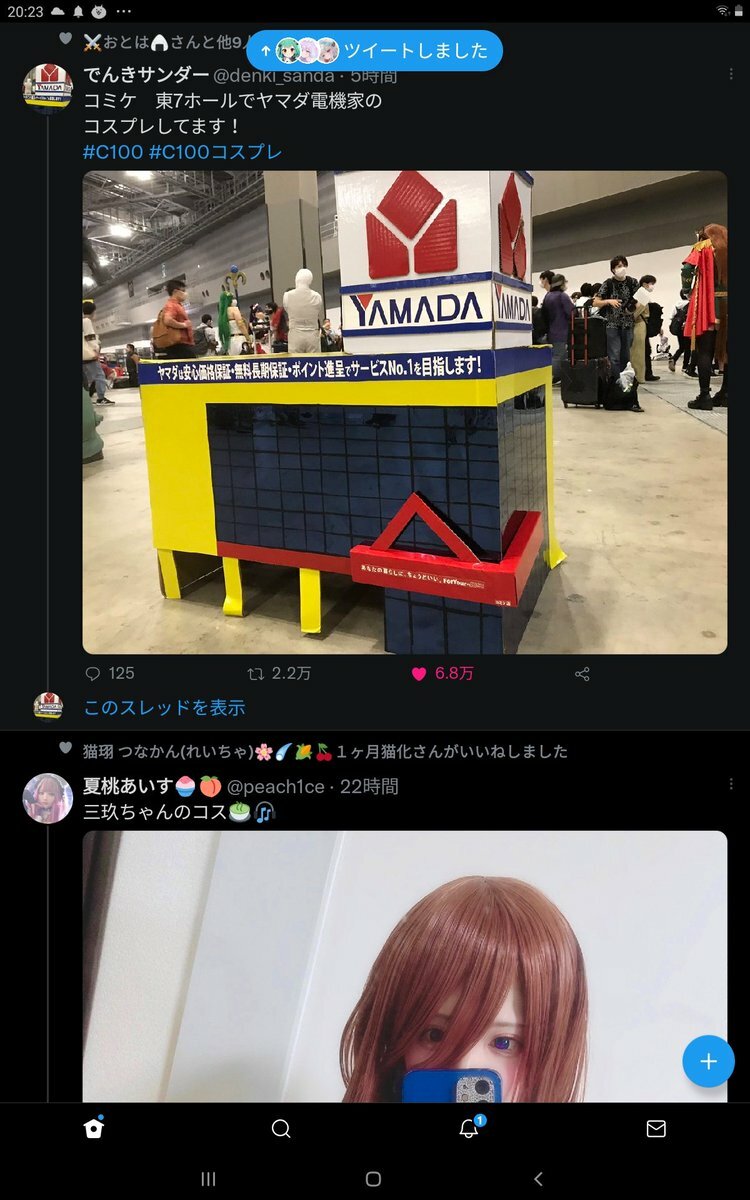View the Yamada cosplay photo
The image size is (750, 1200).
[x=404, y=412]
